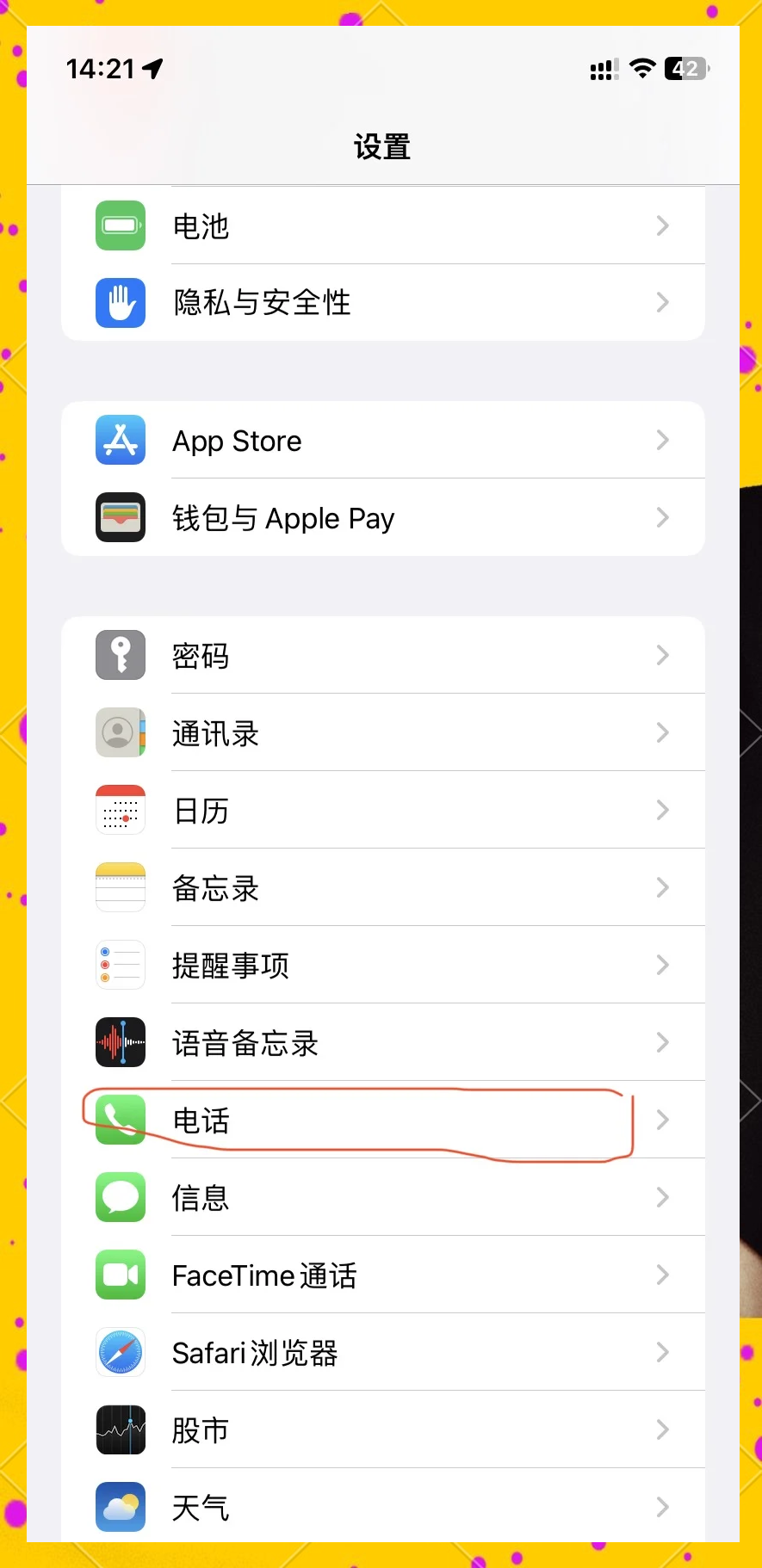762x1568 pixels.
Task: Open the green Phone (电话) icon
Action: 120,1120
